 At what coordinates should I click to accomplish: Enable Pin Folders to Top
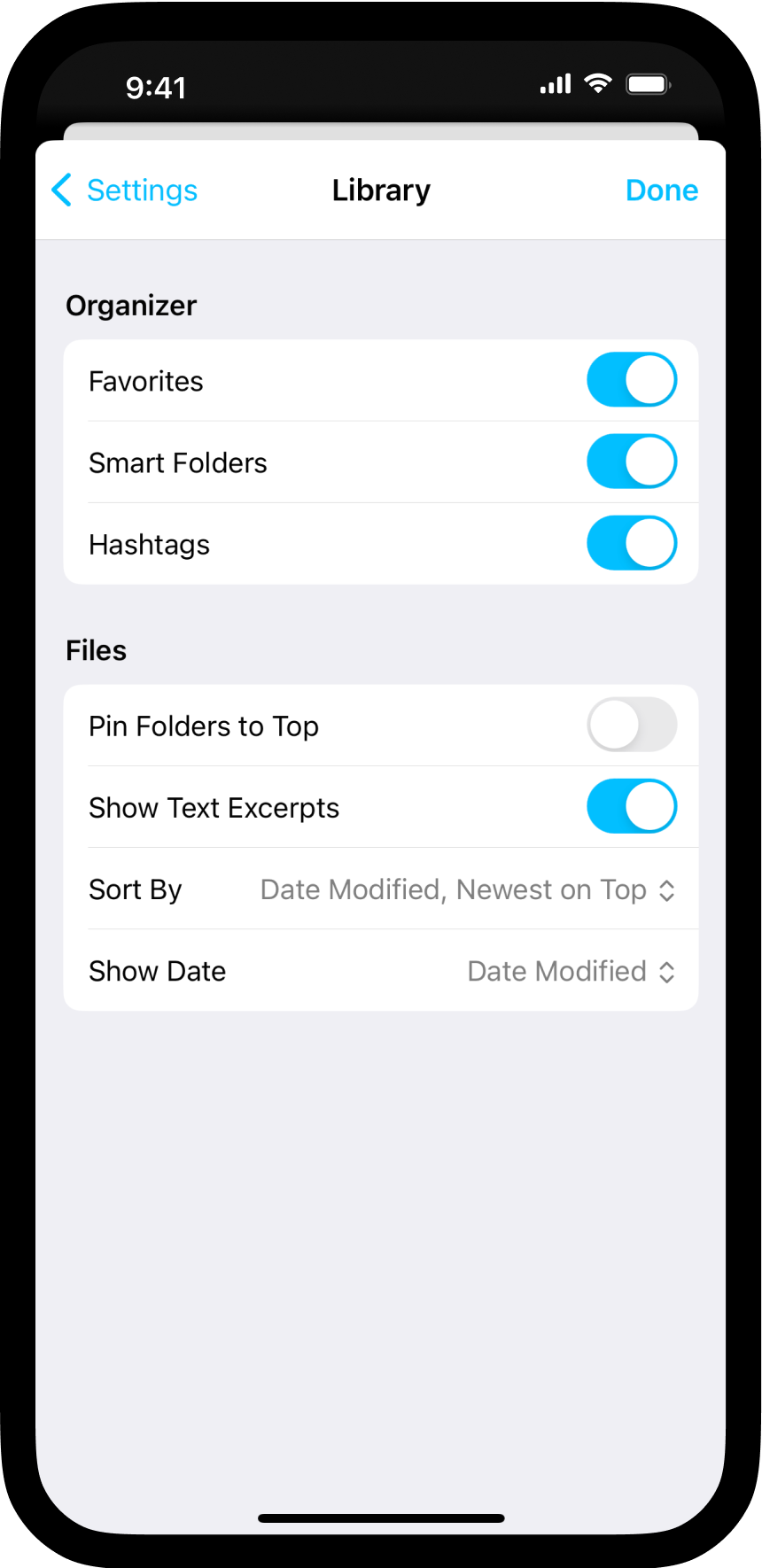click(632, 726)
